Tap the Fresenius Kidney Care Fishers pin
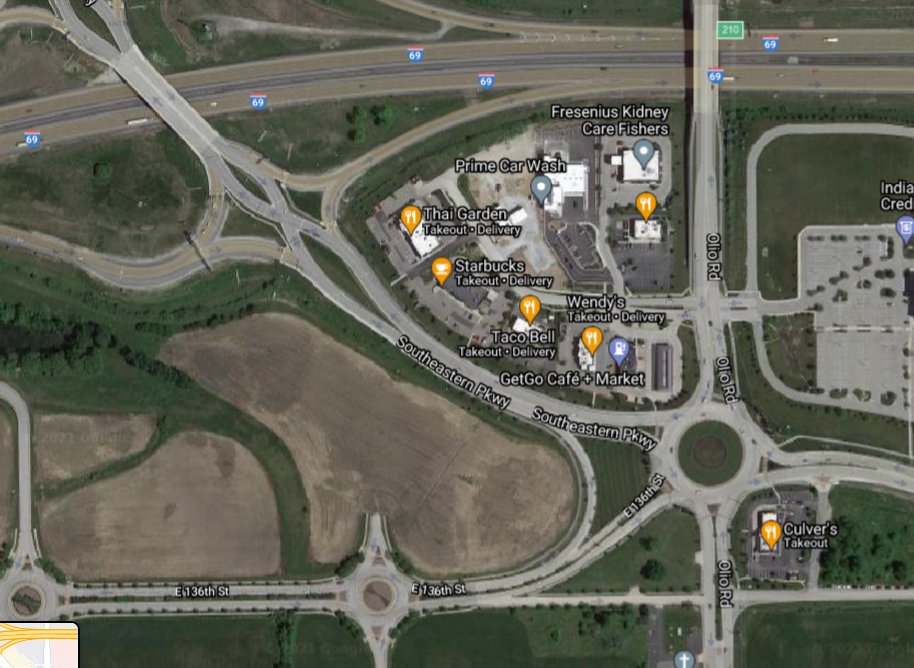 644,153
